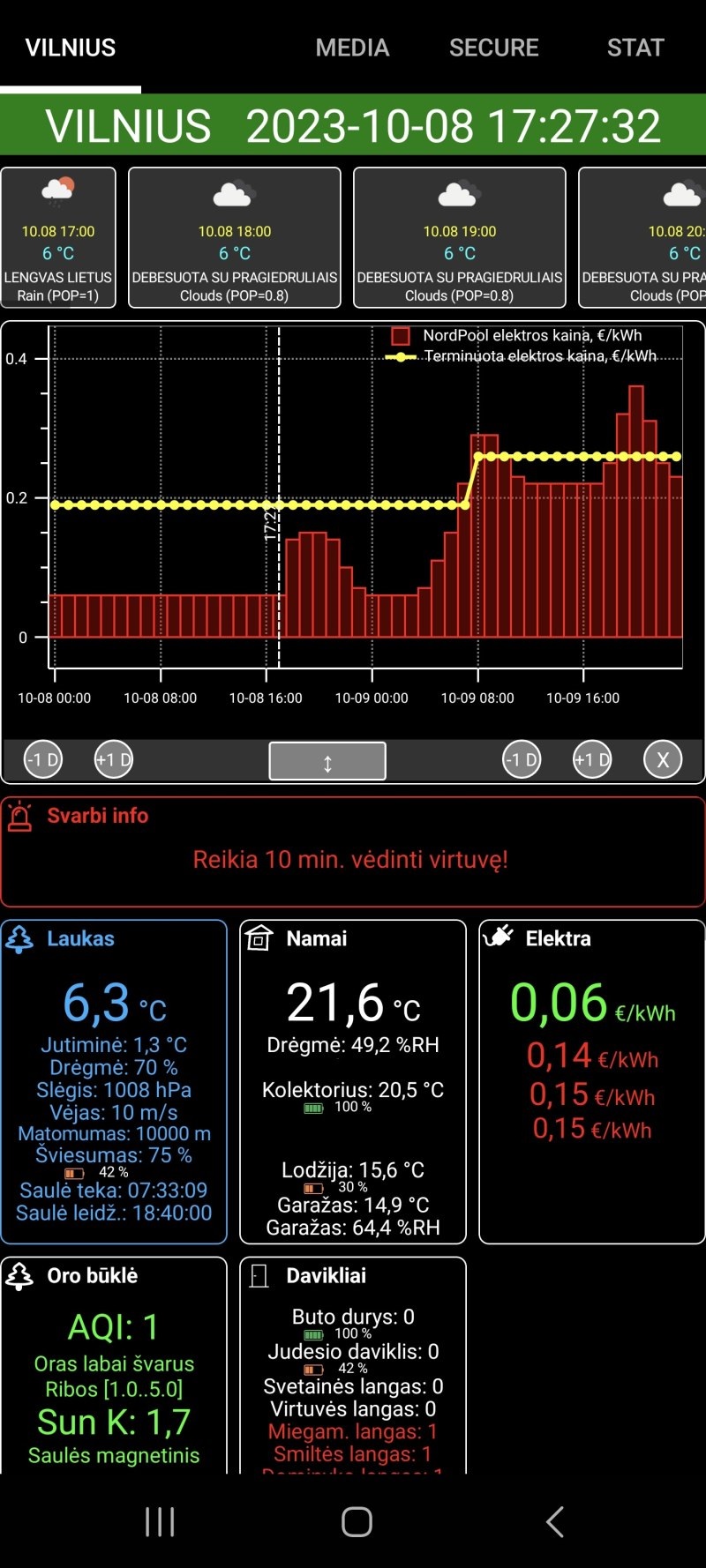Open the 10.08 19:00 forecast card
The width and height of the screenshot is (706, 1568).
(460, 238)
